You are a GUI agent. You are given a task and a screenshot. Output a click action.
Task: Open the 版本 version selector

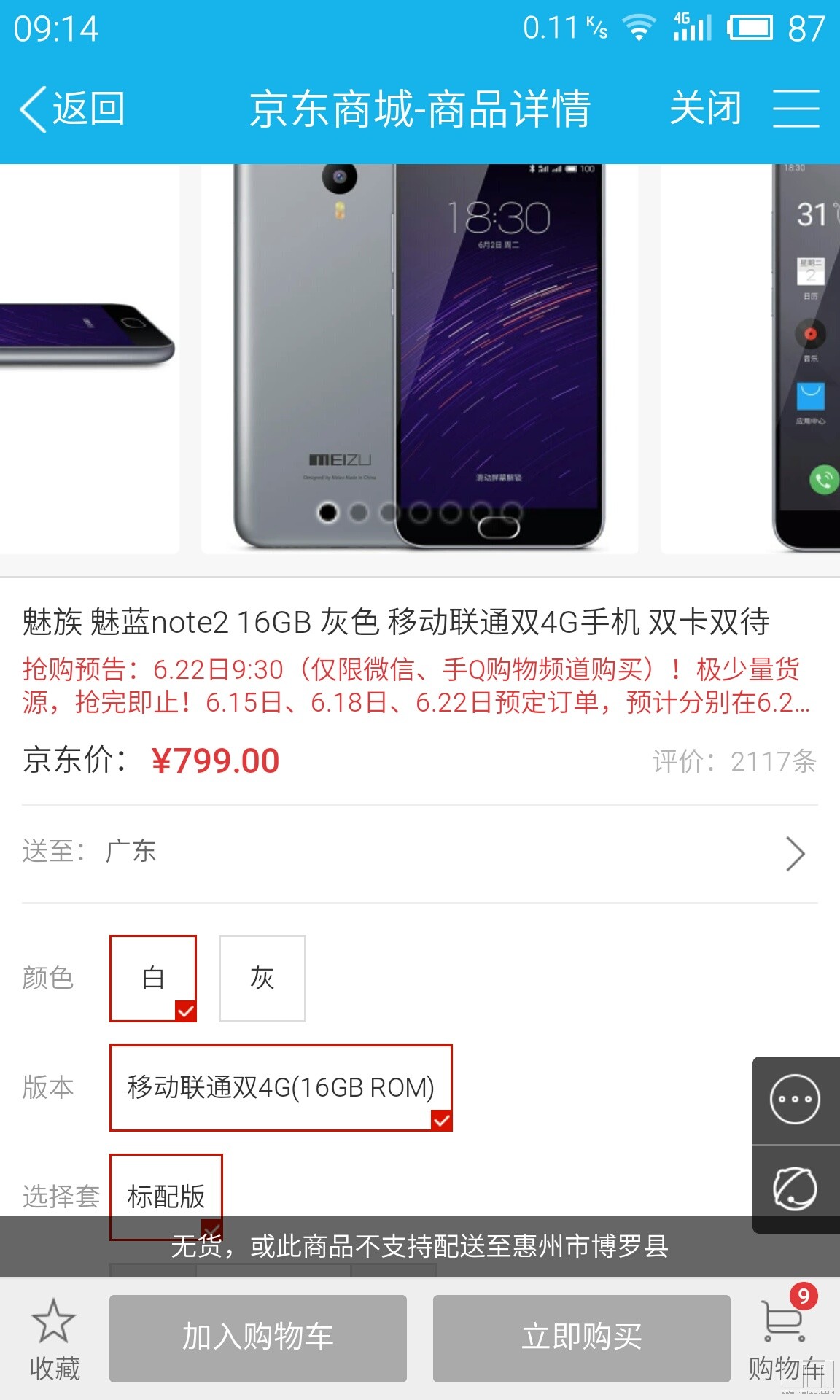click(x=281, y=1087)
